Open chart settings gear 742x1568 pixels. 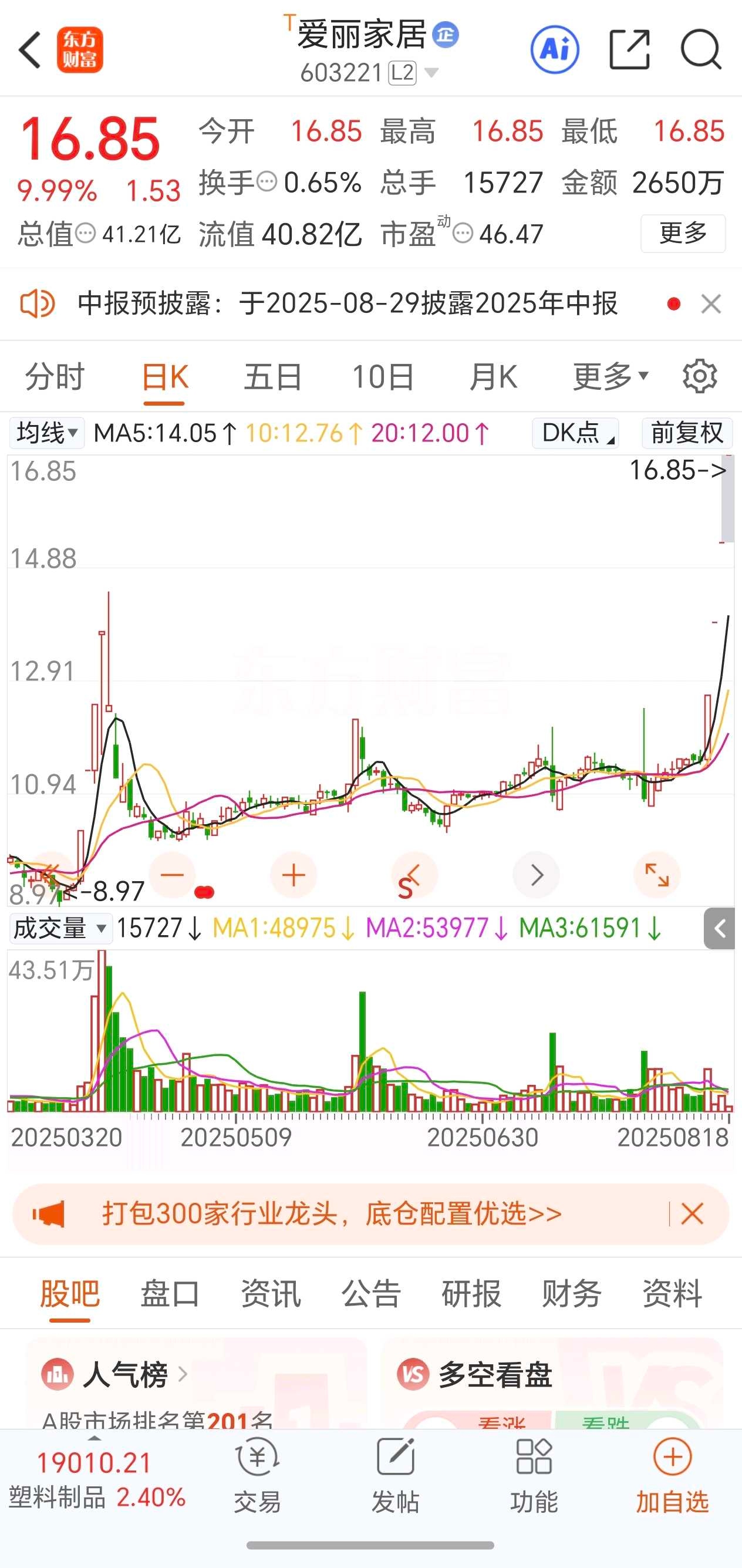(700, 377)
